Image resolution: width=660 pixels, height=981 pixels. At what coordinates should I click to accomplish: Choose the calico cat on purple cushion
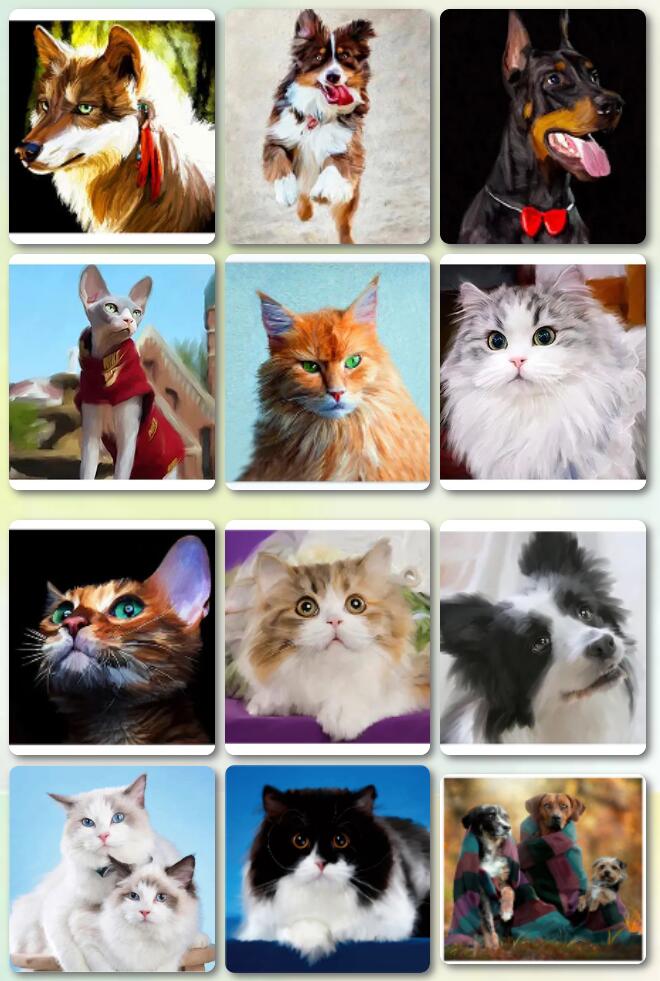327,637
